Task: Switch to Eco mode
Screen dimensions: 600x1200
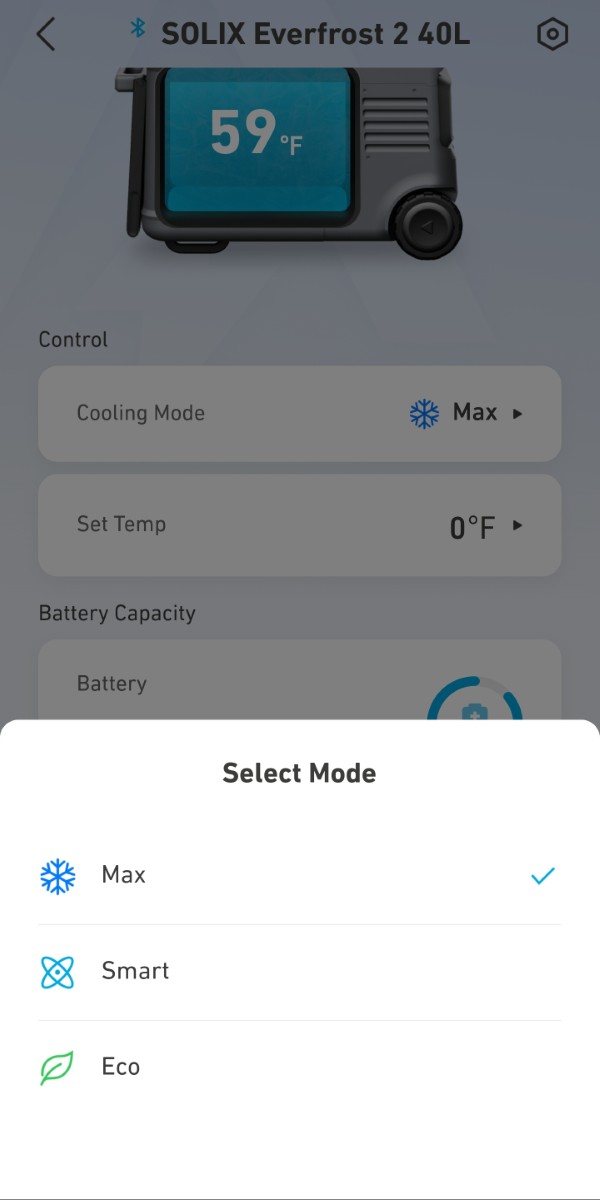Action: 299,1068
